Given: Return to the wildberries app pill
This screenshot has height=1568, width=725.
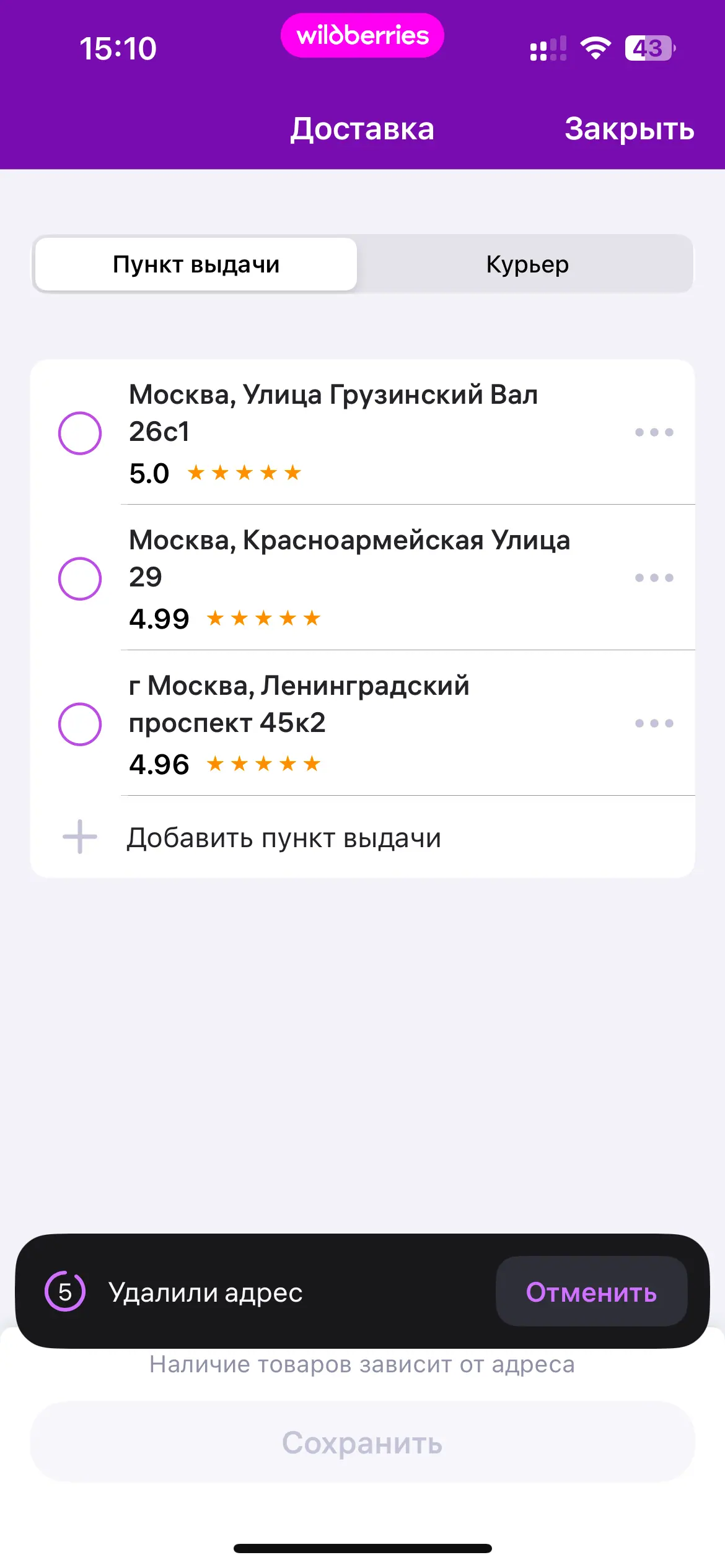Looking at the screenshot, I should [362, 35].
